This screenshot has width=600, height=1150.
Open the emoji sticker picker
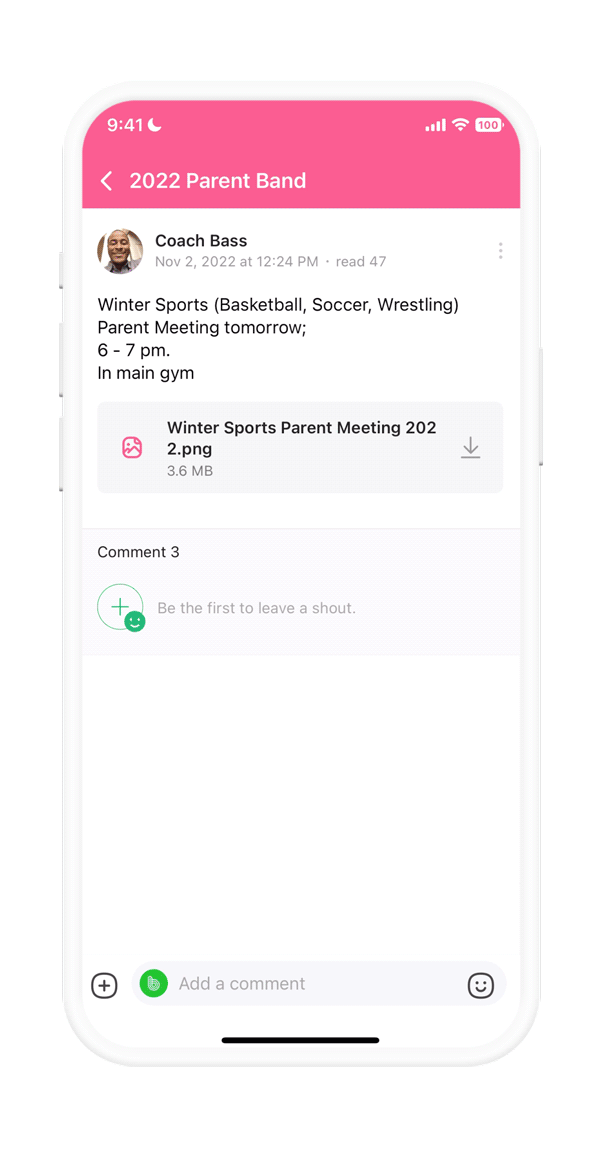pyautogui.click(x=480, y=985)
